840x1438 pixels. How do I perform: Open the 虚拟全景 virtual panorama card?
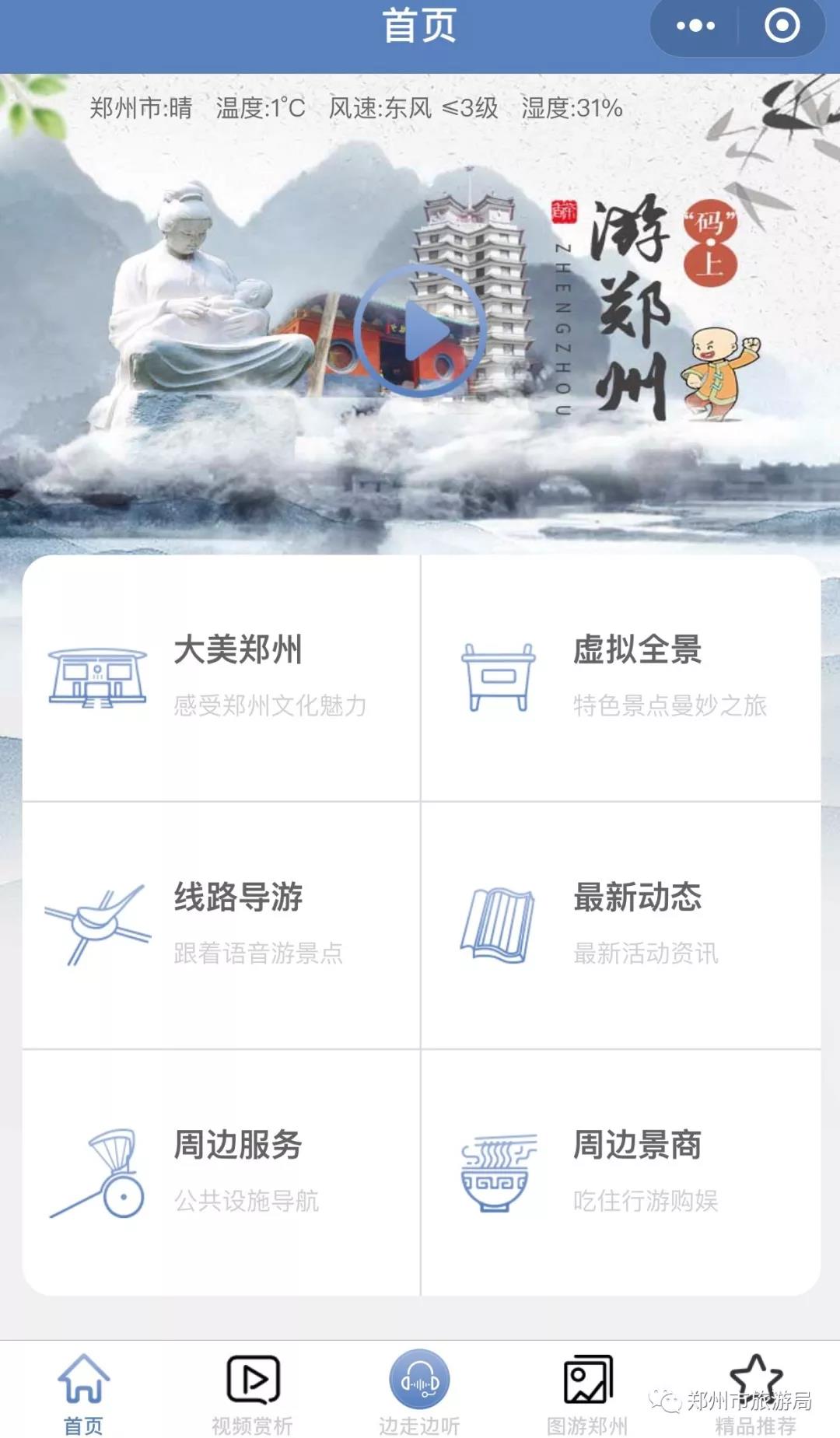click(x=621, y=677)
